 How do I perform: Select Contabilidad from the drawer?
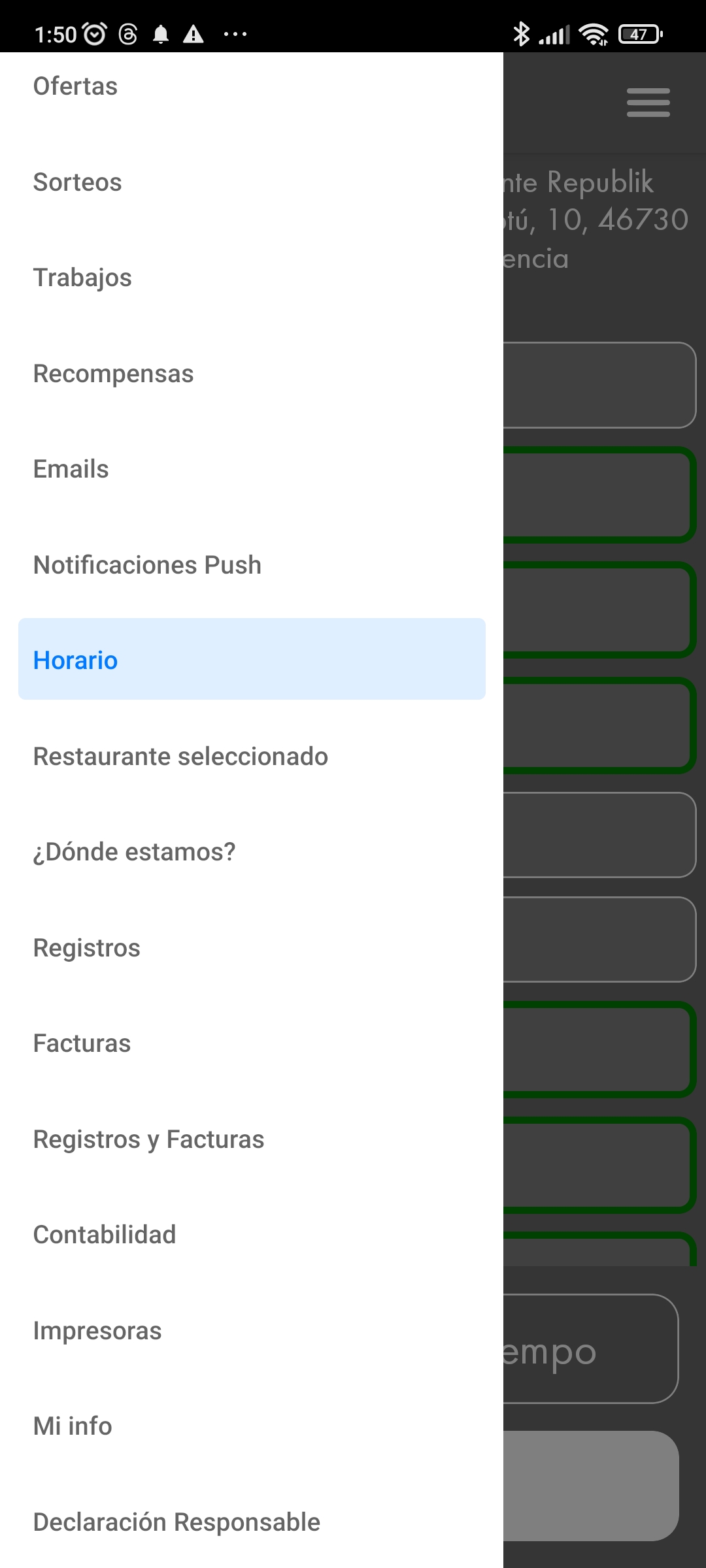pos(105,1235)
